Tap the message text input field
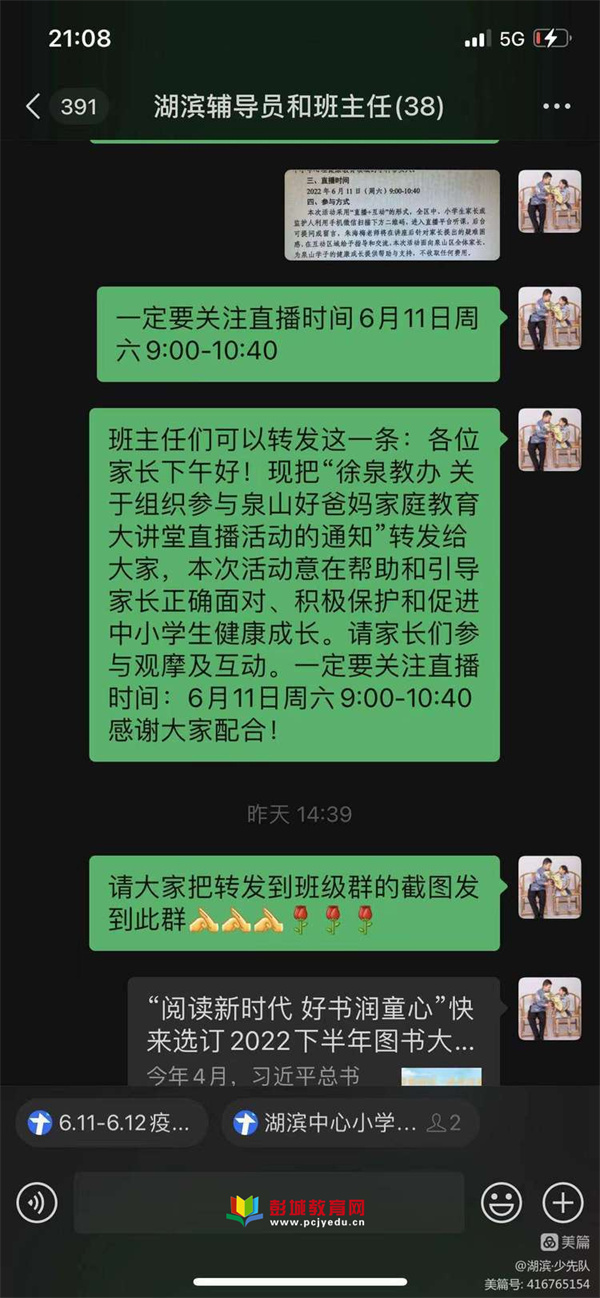Viewport: 600px width, 1298px height. (x=268, y=1202)
